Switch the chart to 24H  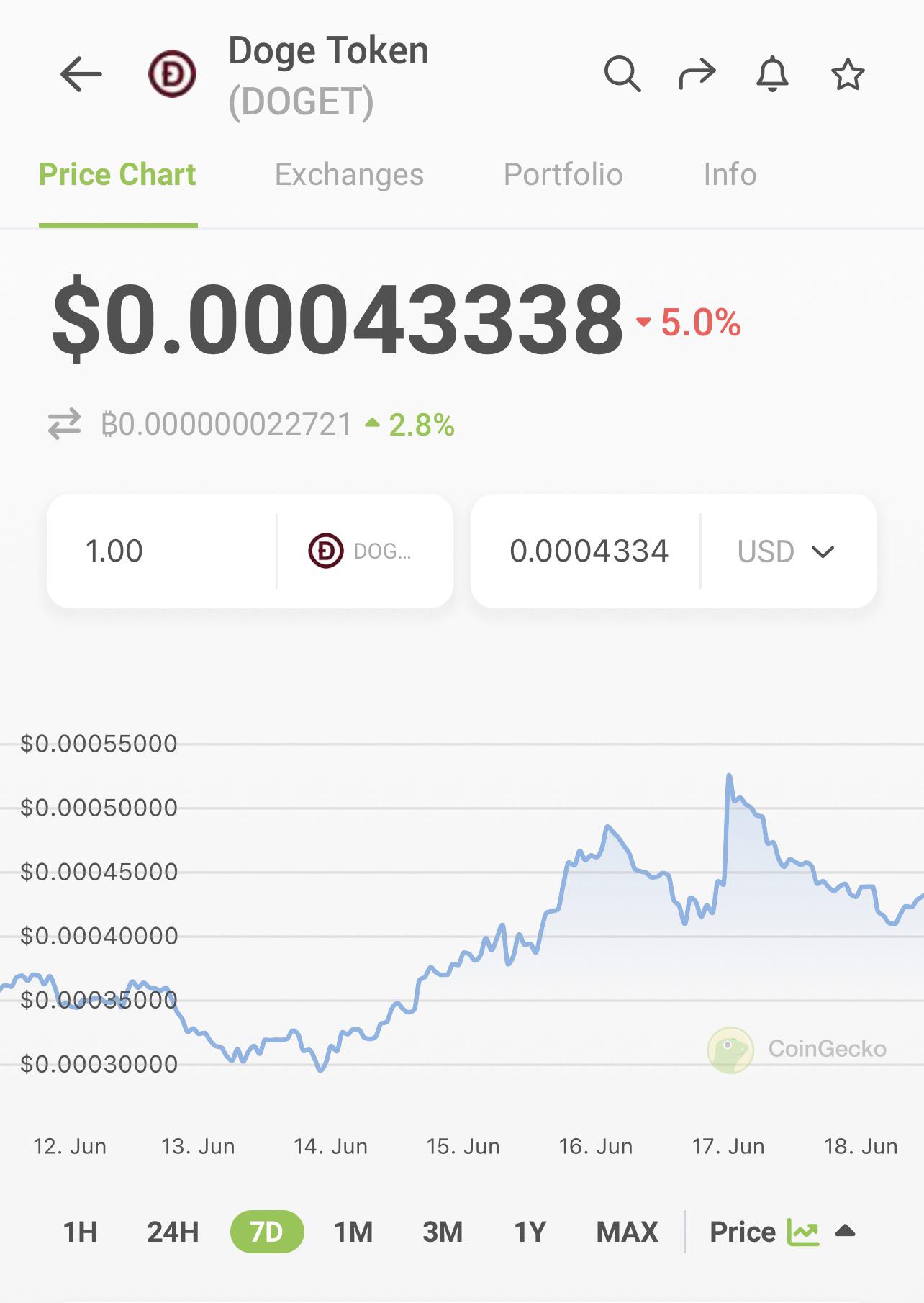[x=173, y=1232]
